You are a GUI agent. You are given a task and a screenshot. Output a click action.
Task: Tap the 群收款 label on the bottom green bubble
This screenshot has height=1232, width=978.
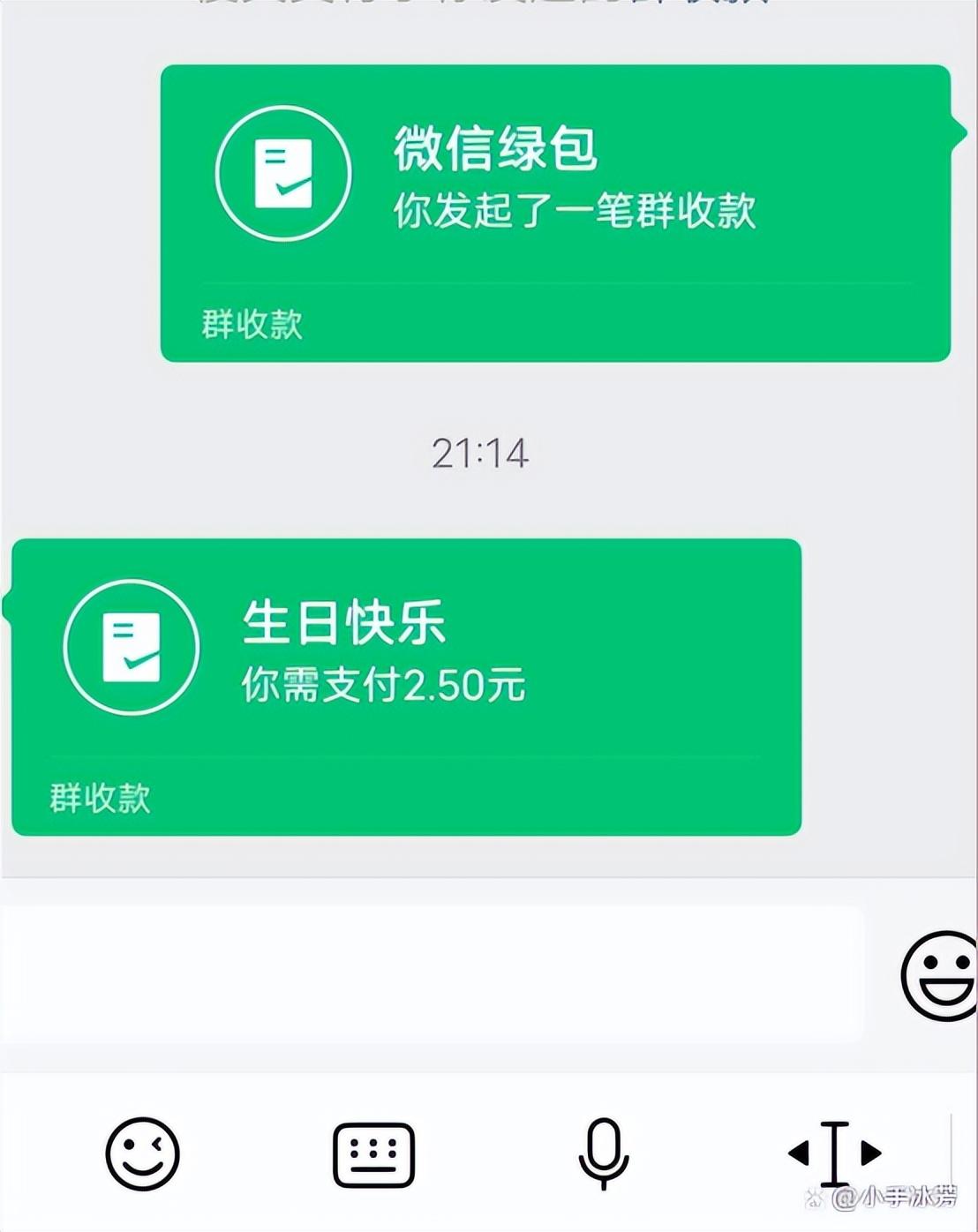pyautogui.click(x=99, y=800)
